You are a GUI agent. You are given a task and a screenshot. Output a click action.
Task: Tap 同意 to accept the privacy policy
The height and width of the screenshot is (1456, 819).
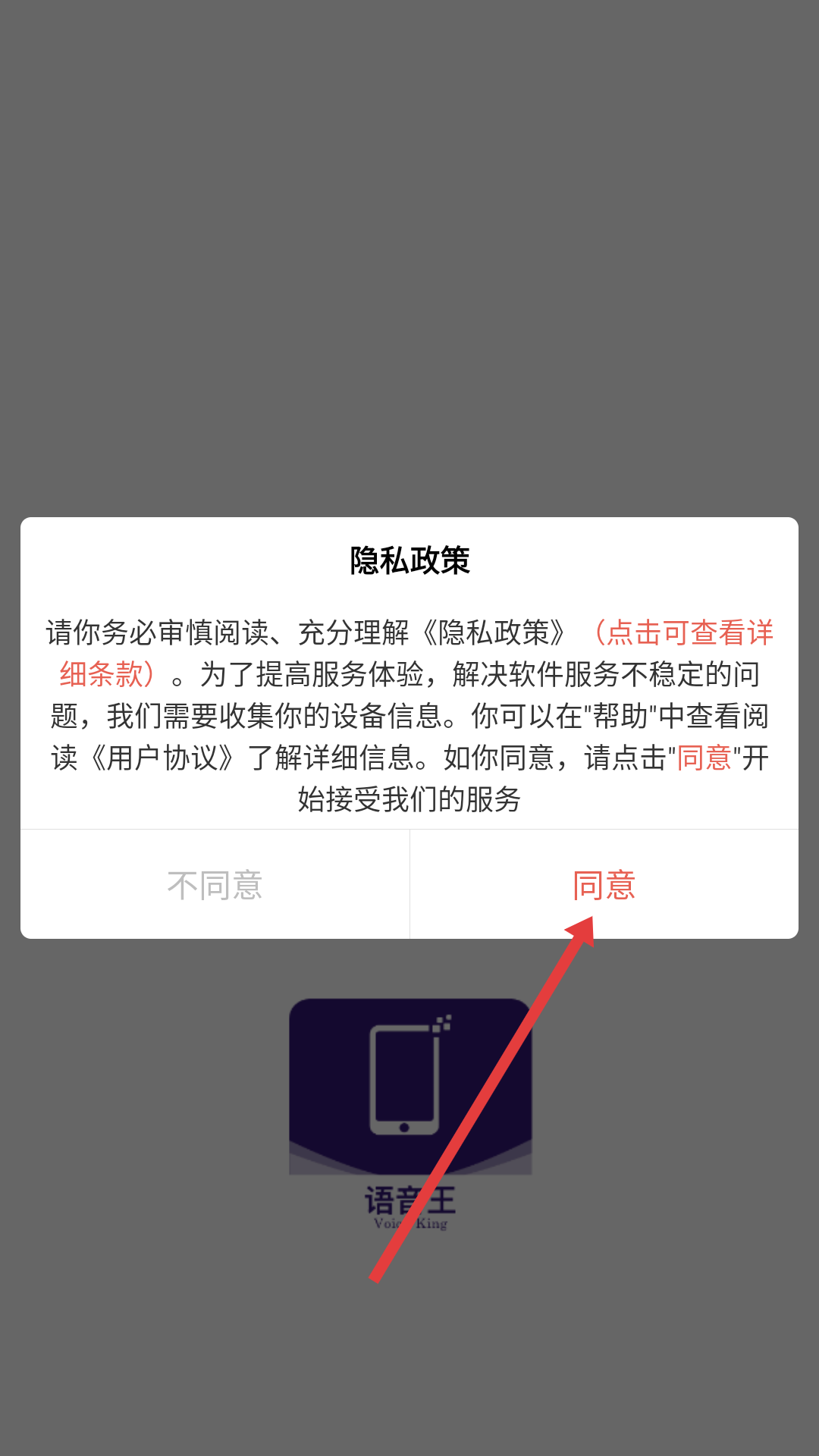pos(604,885)
